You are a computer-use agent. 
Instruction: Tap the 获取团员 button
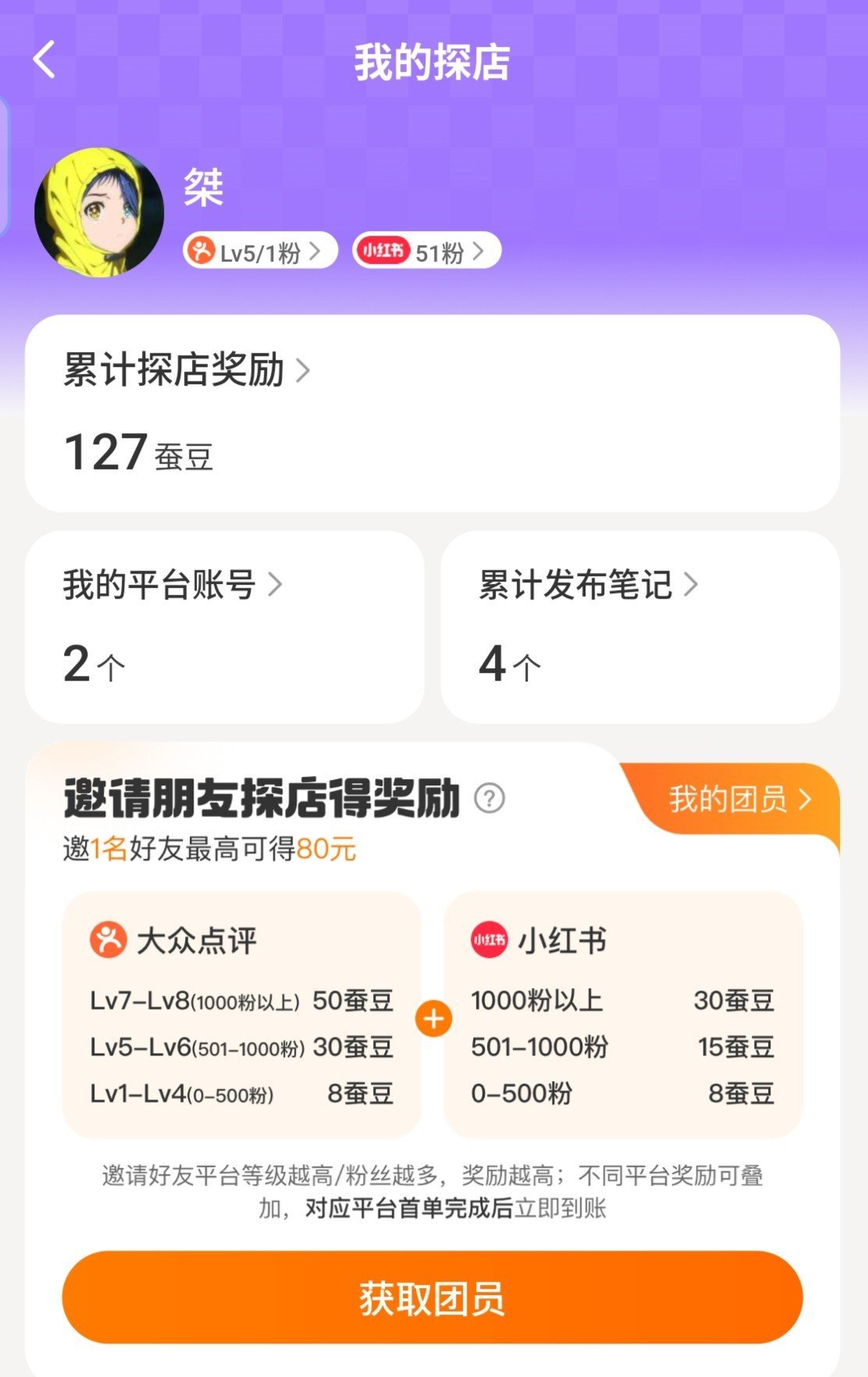pyautogui.click(x=432, y=1297)
